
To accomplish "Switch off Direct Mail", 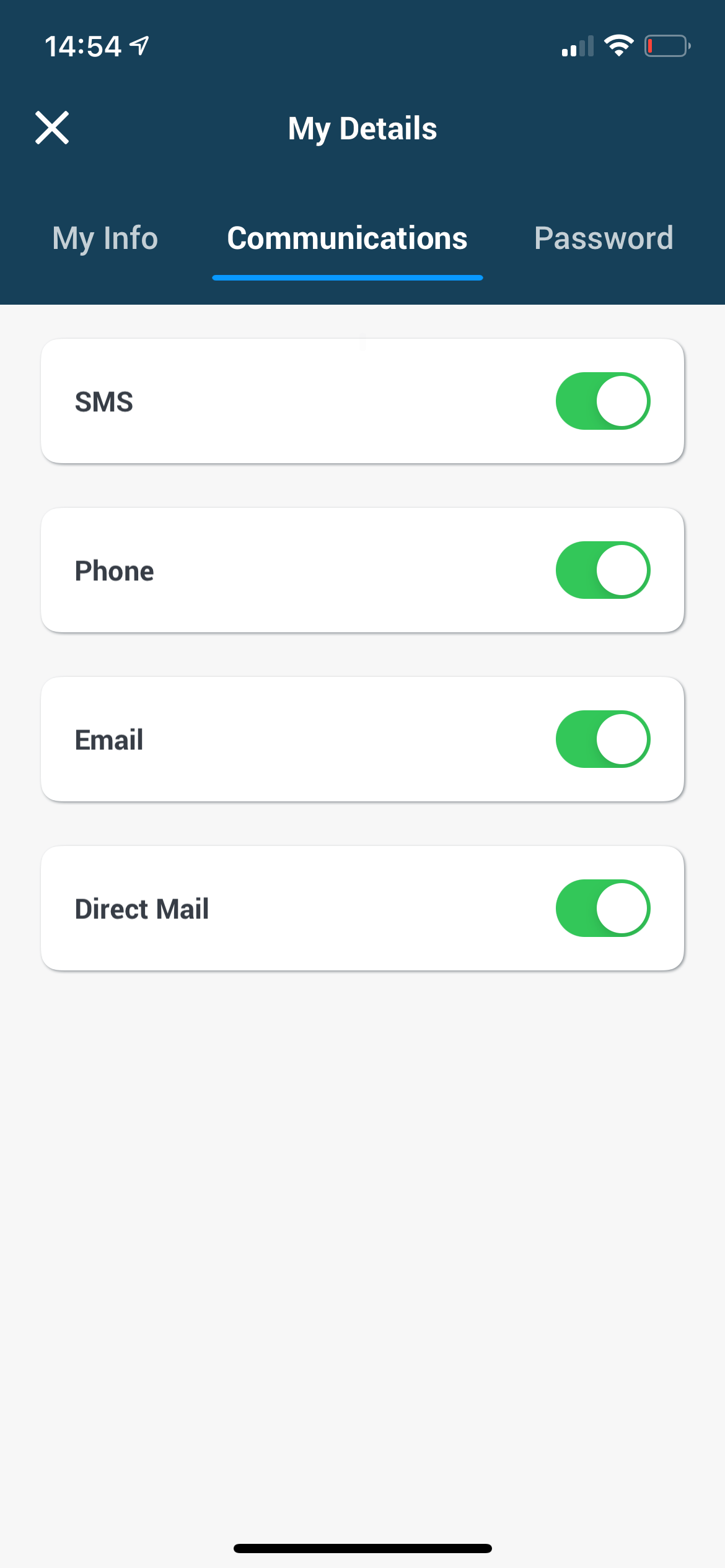I will 602,908.
